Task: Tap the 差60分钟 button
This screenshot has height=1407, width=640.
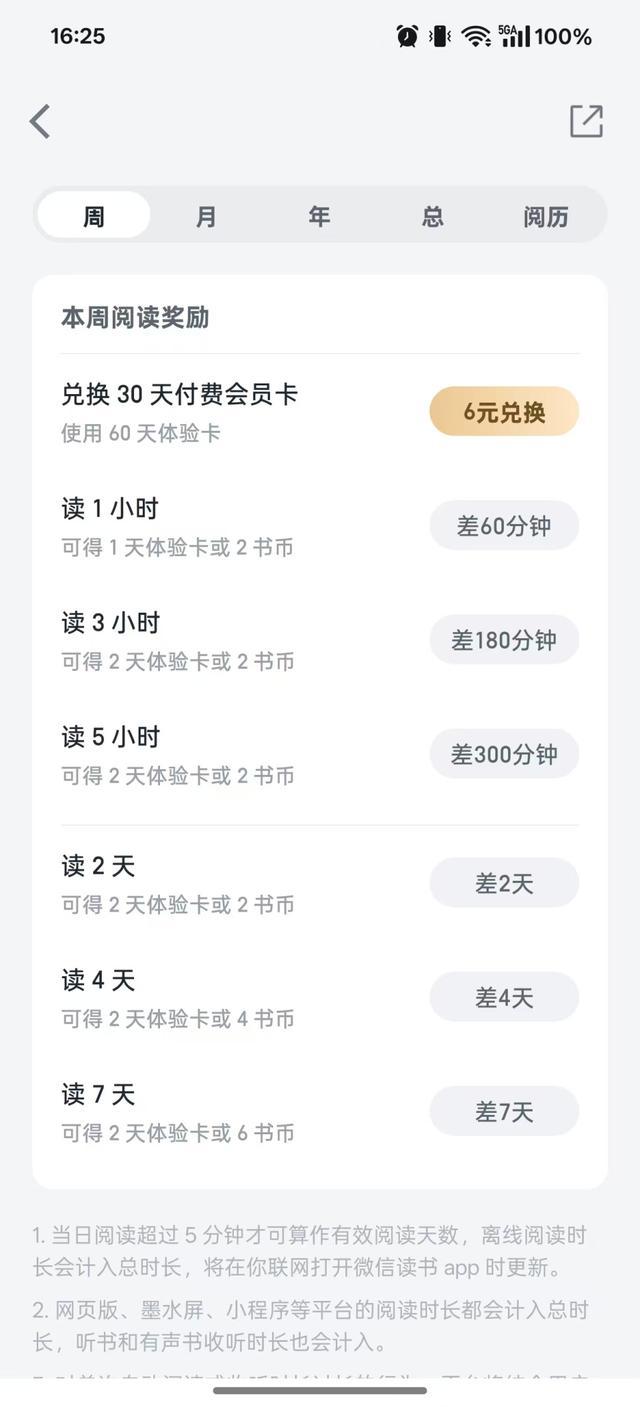Action: [504, 526]
